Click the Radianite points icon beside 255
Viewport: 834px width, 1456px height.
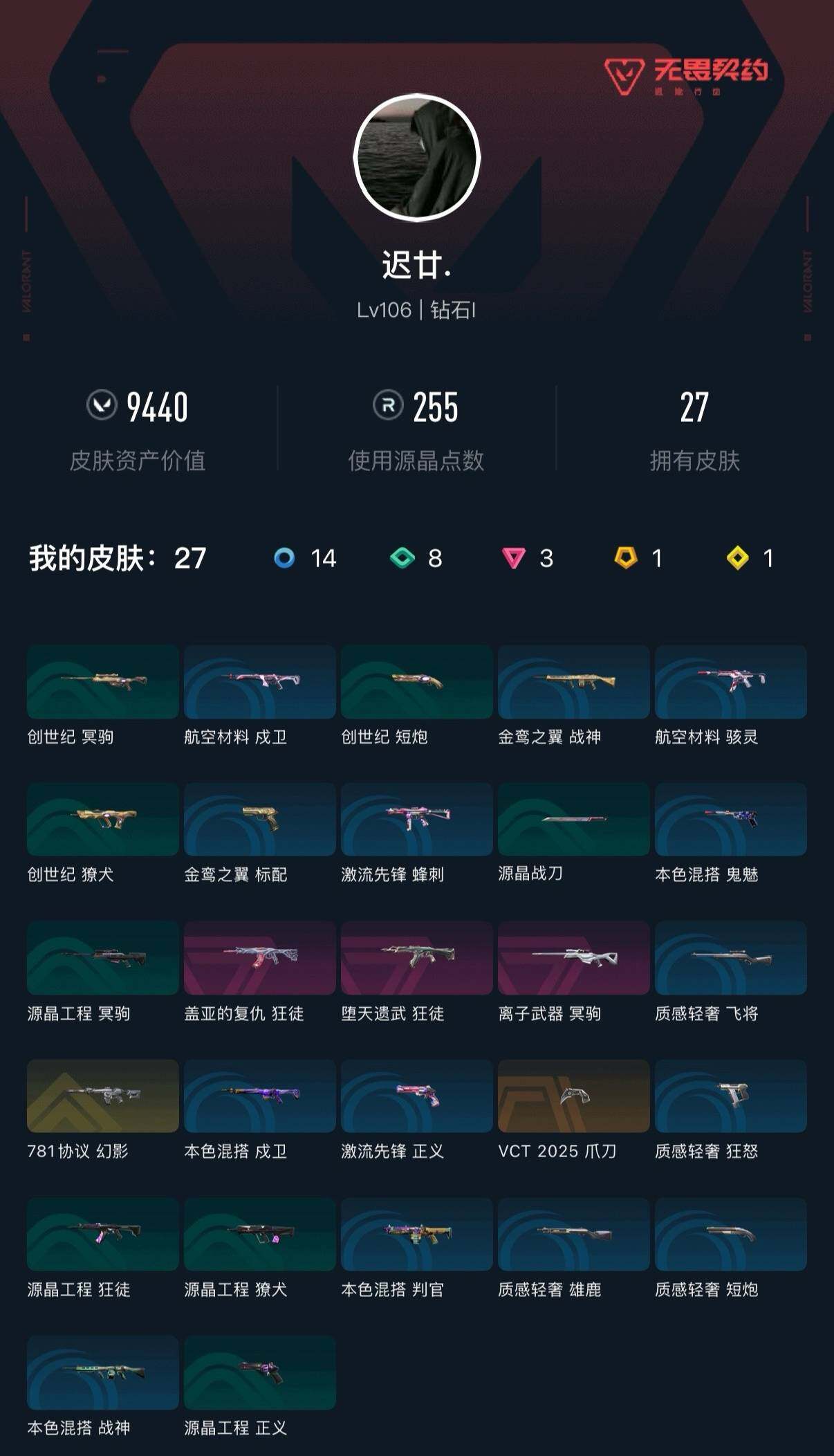(389, 408)
